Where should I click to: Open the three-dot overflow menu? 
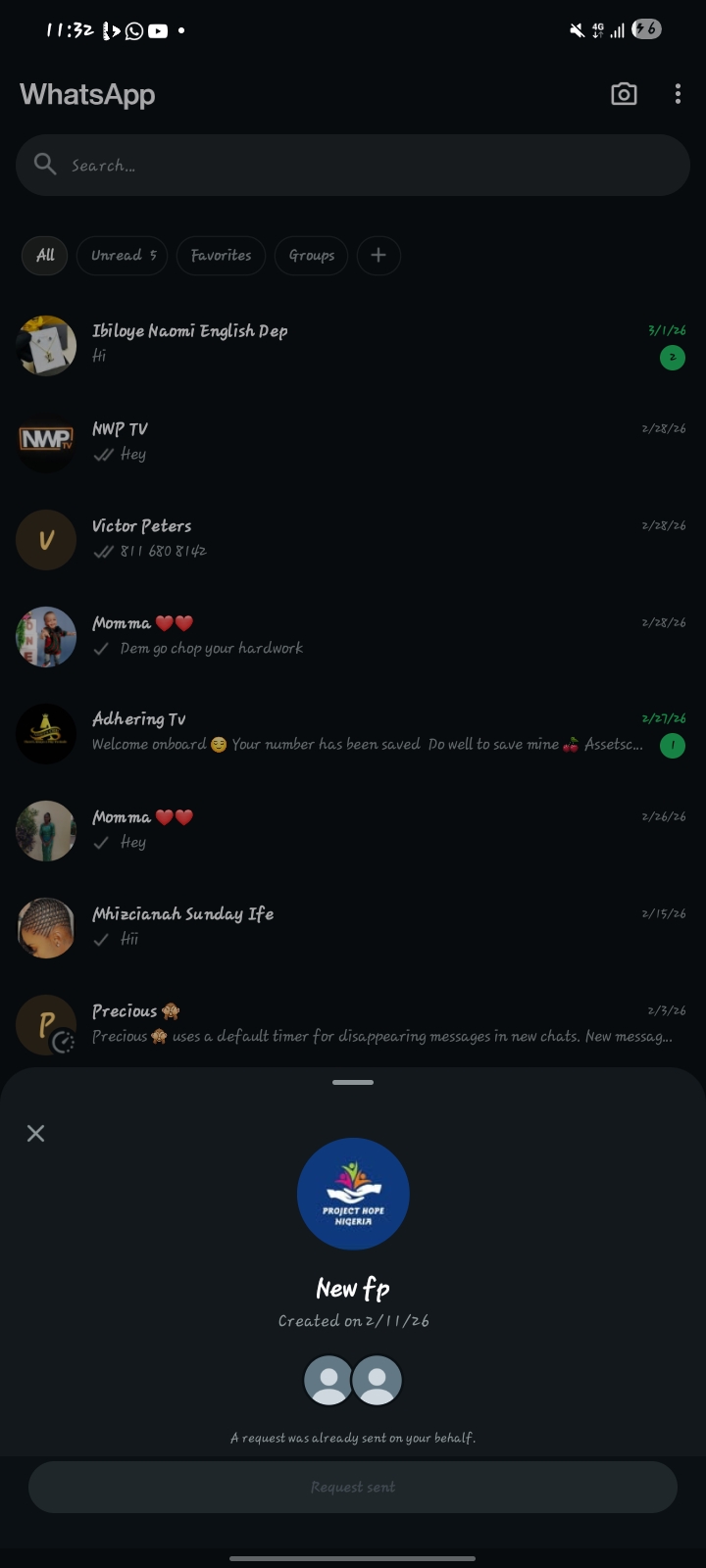(x=678, y=94)
